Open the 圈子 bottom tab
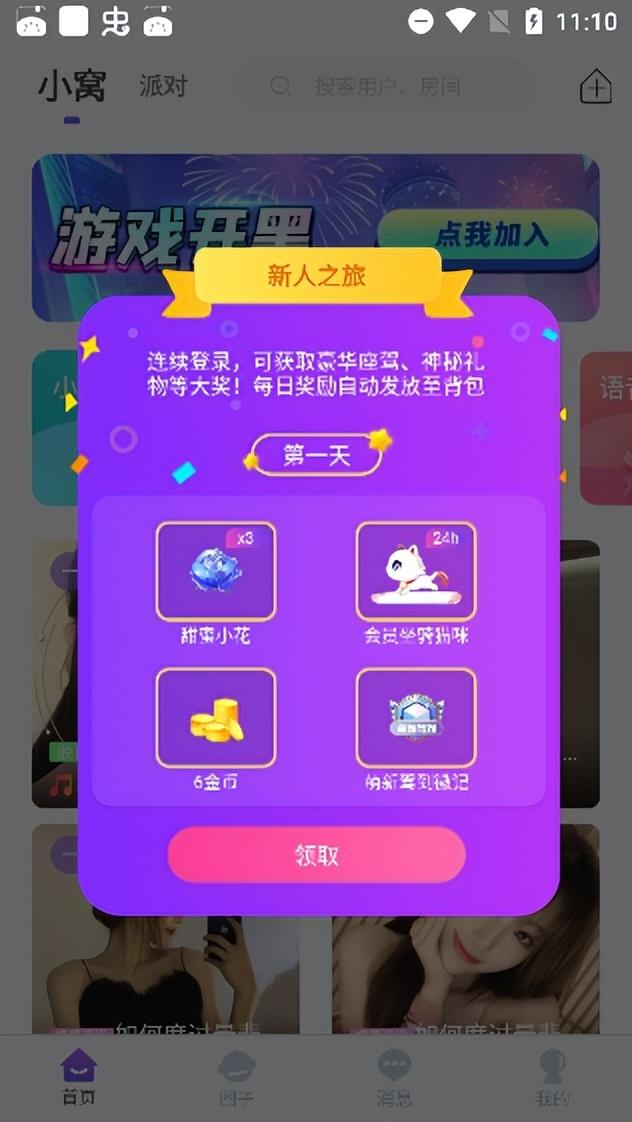Screen dimensions: 632x1122 pyautogui.click(x=237, y=1077)
